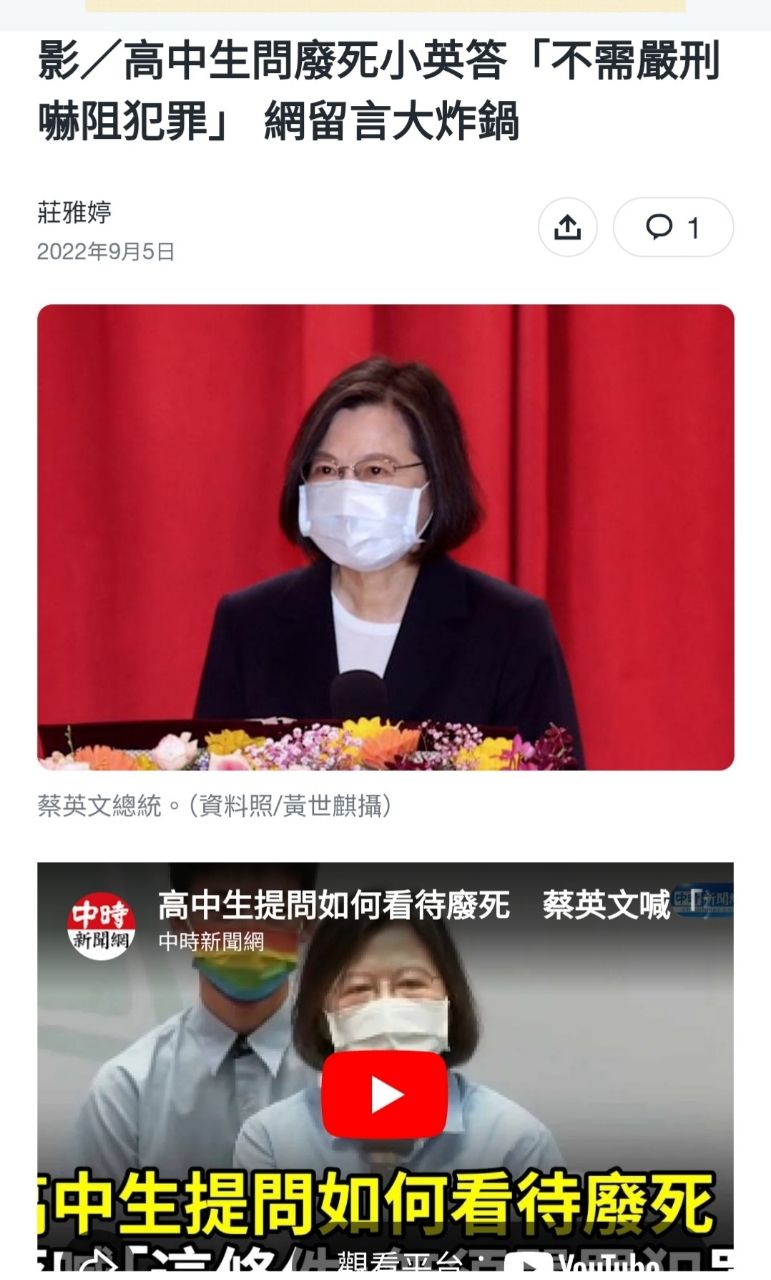
Task: Open the comments with 1 reply
Action: pyautogui.click(x=673, y=228)
